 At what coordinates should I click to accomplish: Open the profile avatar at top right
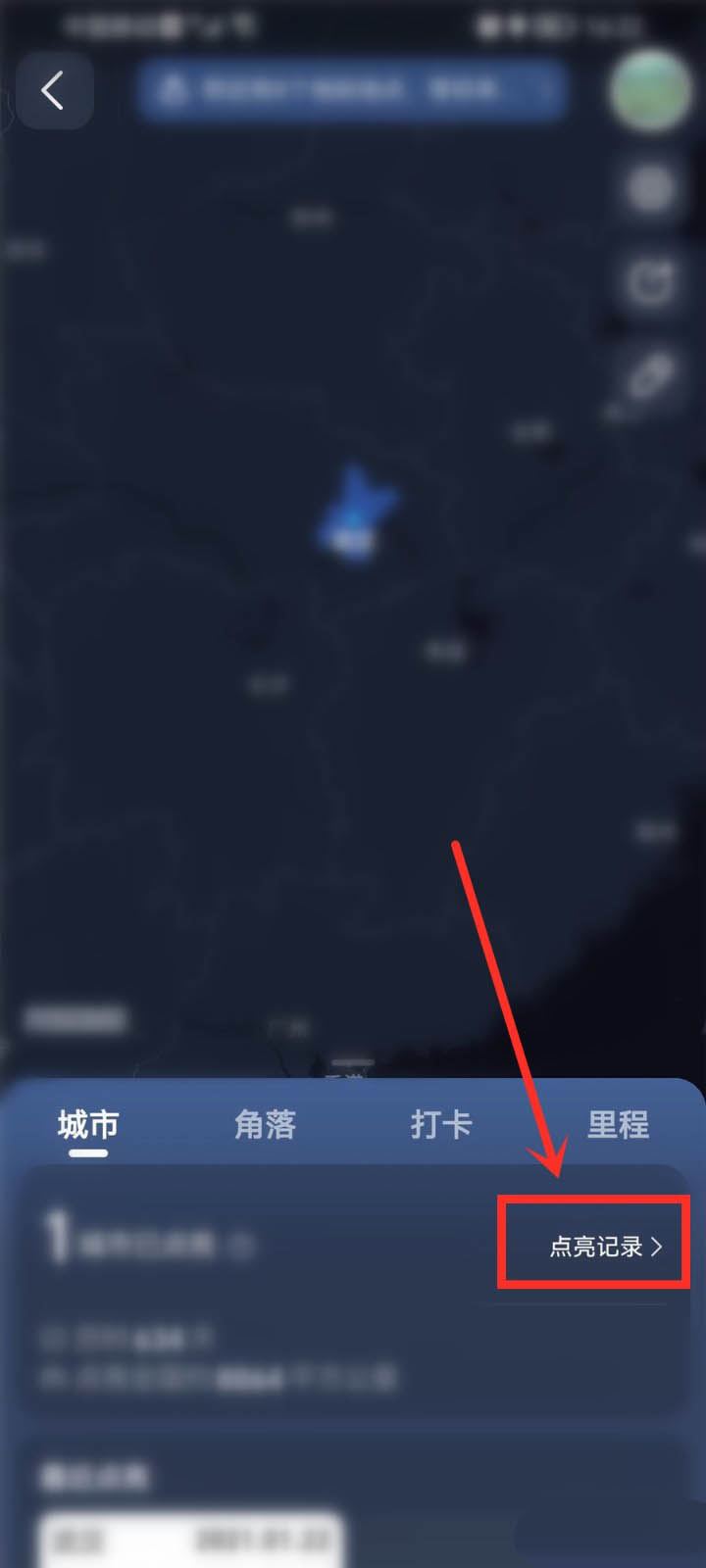tap(650, 91)
